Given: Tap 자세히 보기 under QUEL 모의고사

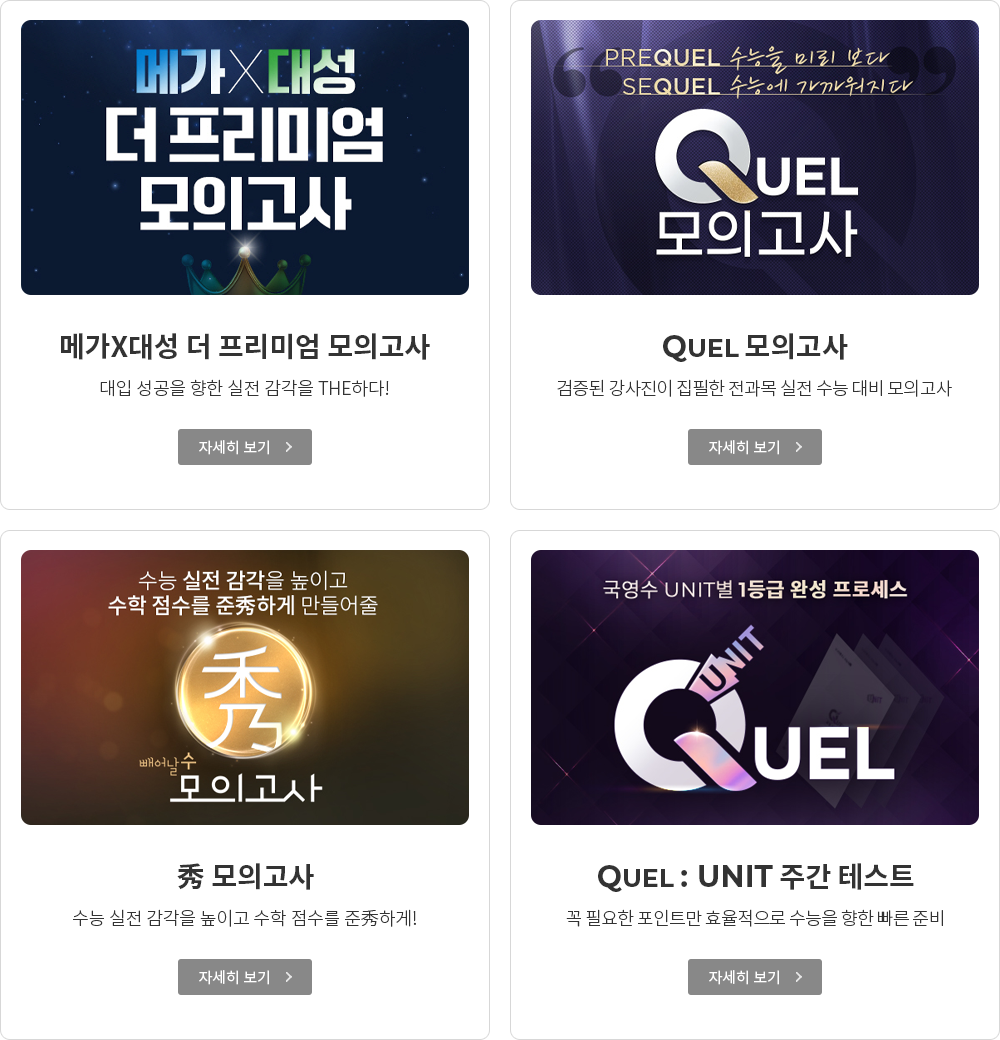Looking at the screenshot, I should (755, 447).
